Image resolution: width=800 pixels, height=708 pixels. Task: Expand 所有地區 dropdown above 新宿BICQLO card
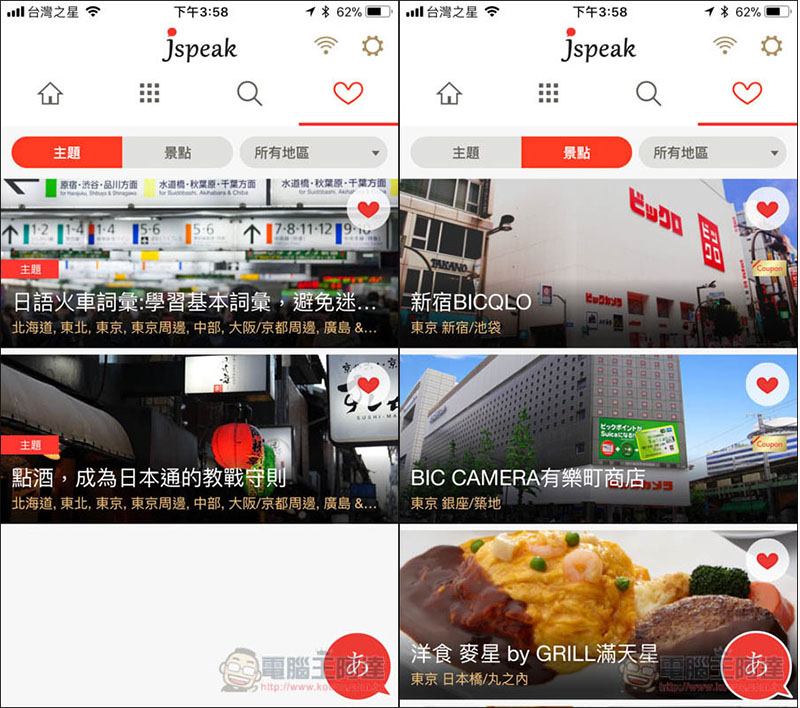point(712,153)
